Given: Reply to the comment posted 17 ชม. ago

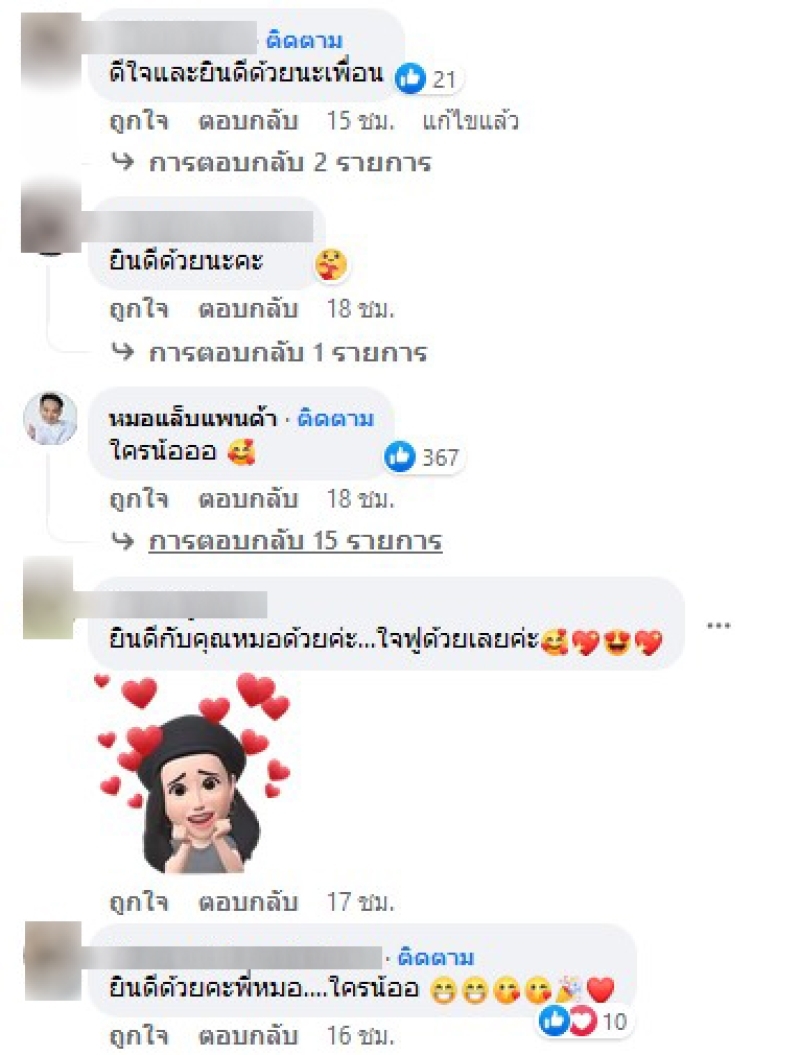Looking at the screenshot, I should (248, 902).
